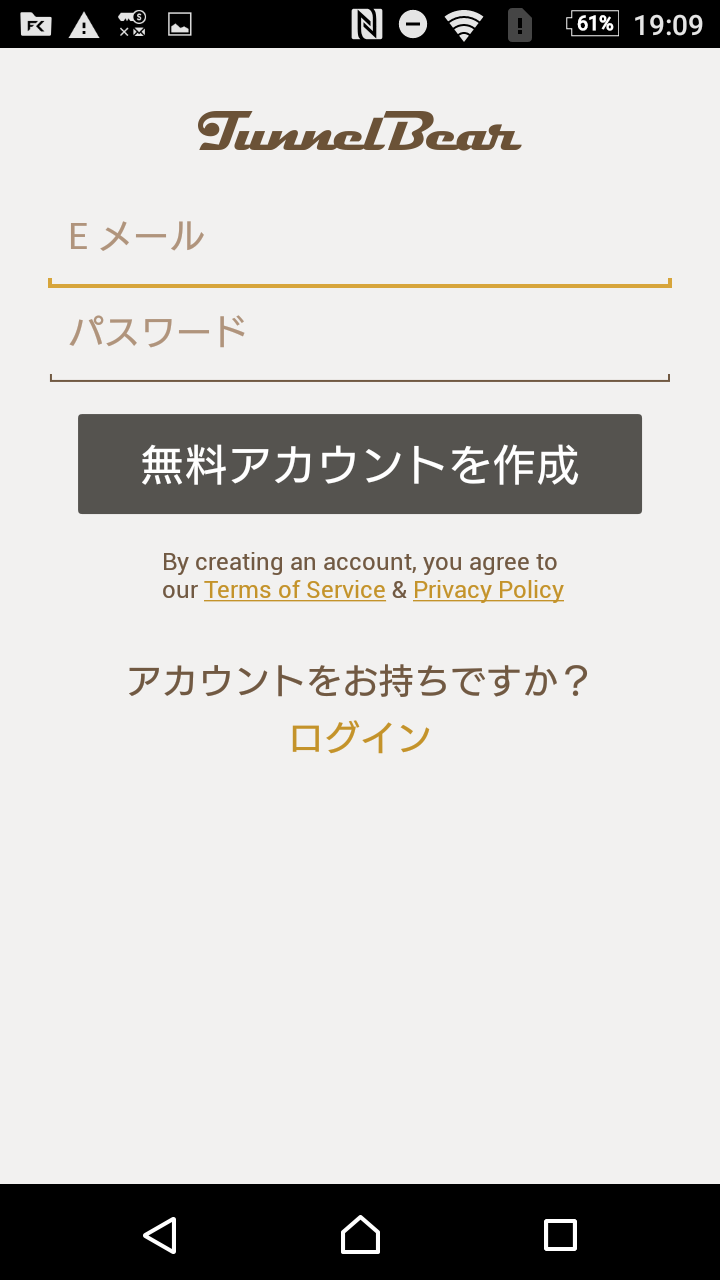Tap 無料アカウントを作成 button
The width and height of the screenshot is (720, 1280).
pos(360,464)
